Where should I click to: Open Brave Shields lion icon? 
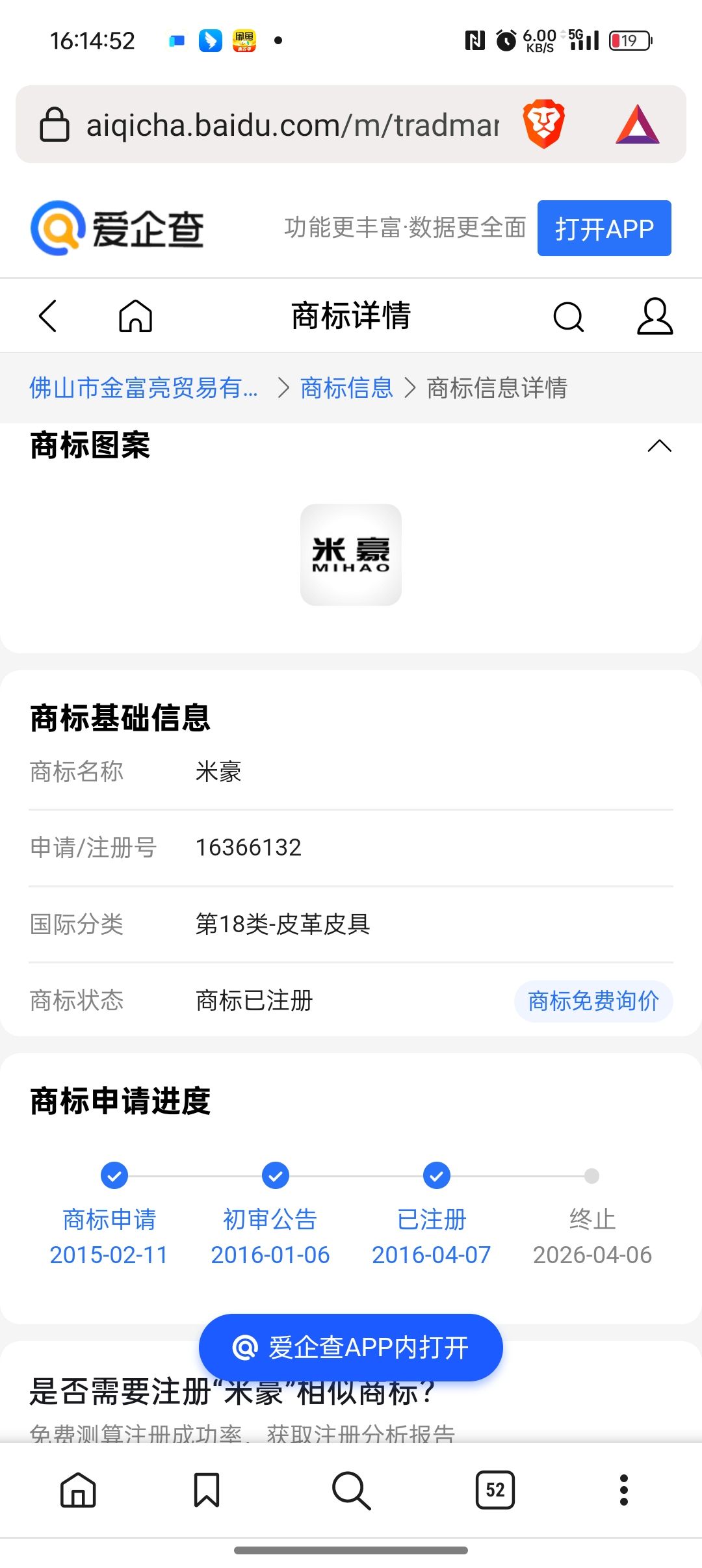543,124
